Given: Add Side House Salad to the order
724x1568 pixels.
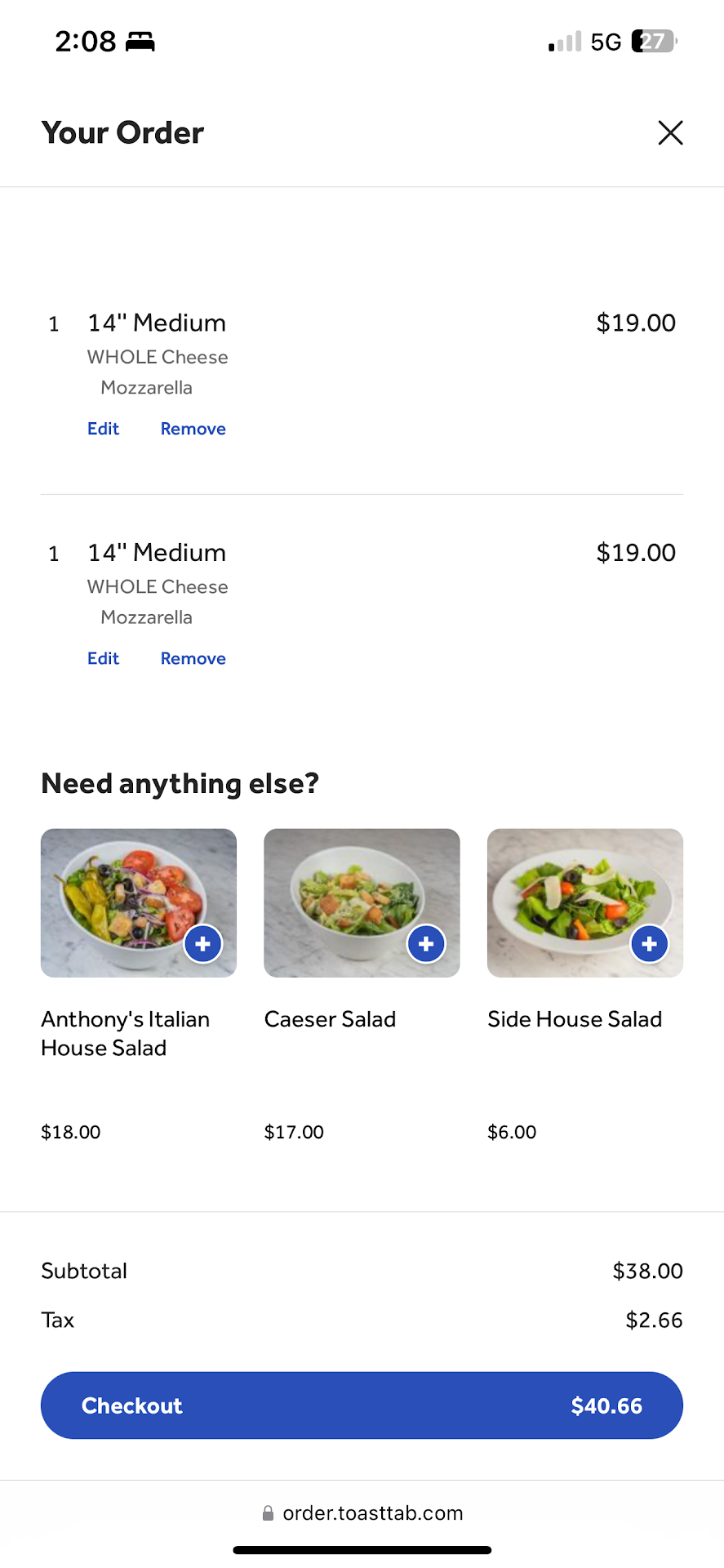Looking at the screenshot, I should pos(649,944).
